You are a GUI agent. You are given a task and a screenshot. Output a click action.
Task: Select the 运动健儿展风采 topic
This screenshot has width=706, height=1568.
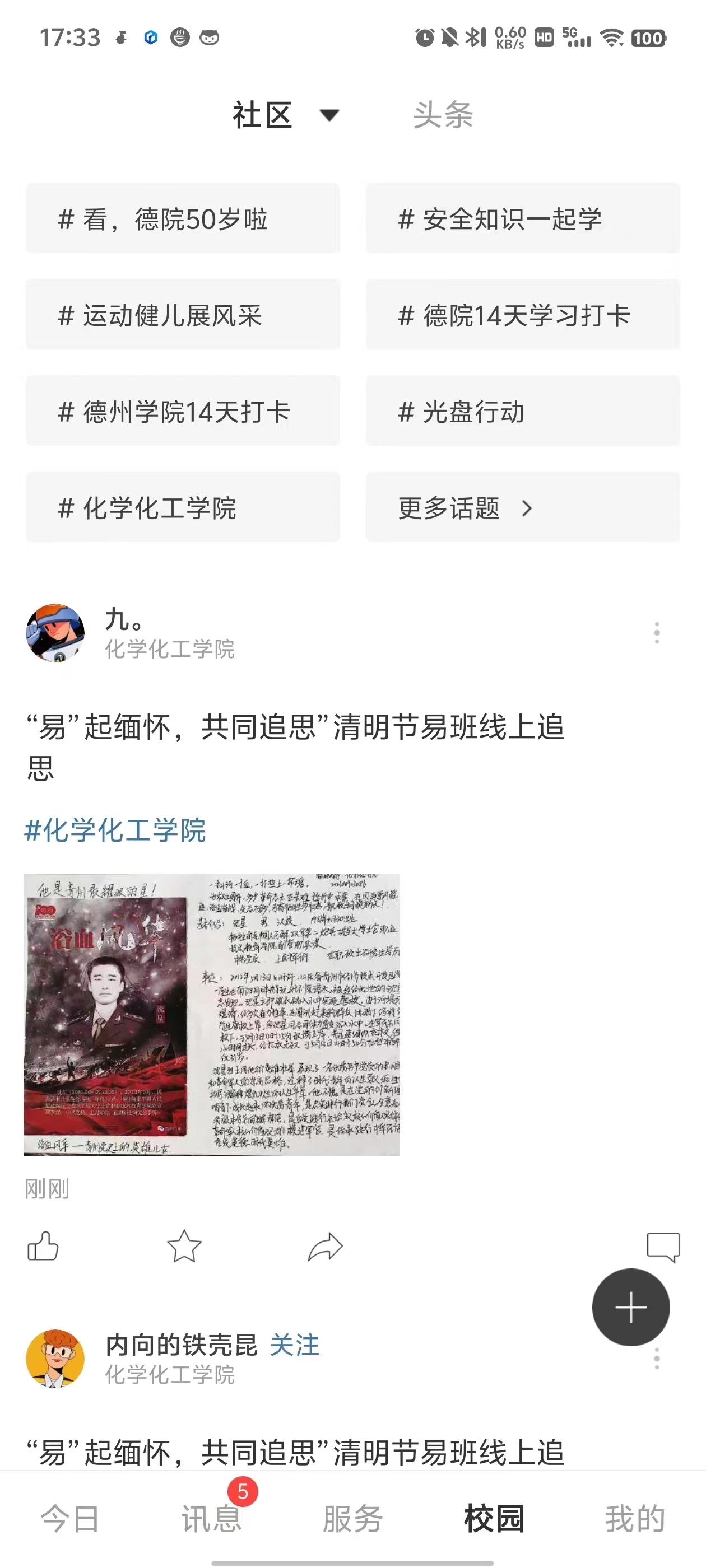point(183,315)
